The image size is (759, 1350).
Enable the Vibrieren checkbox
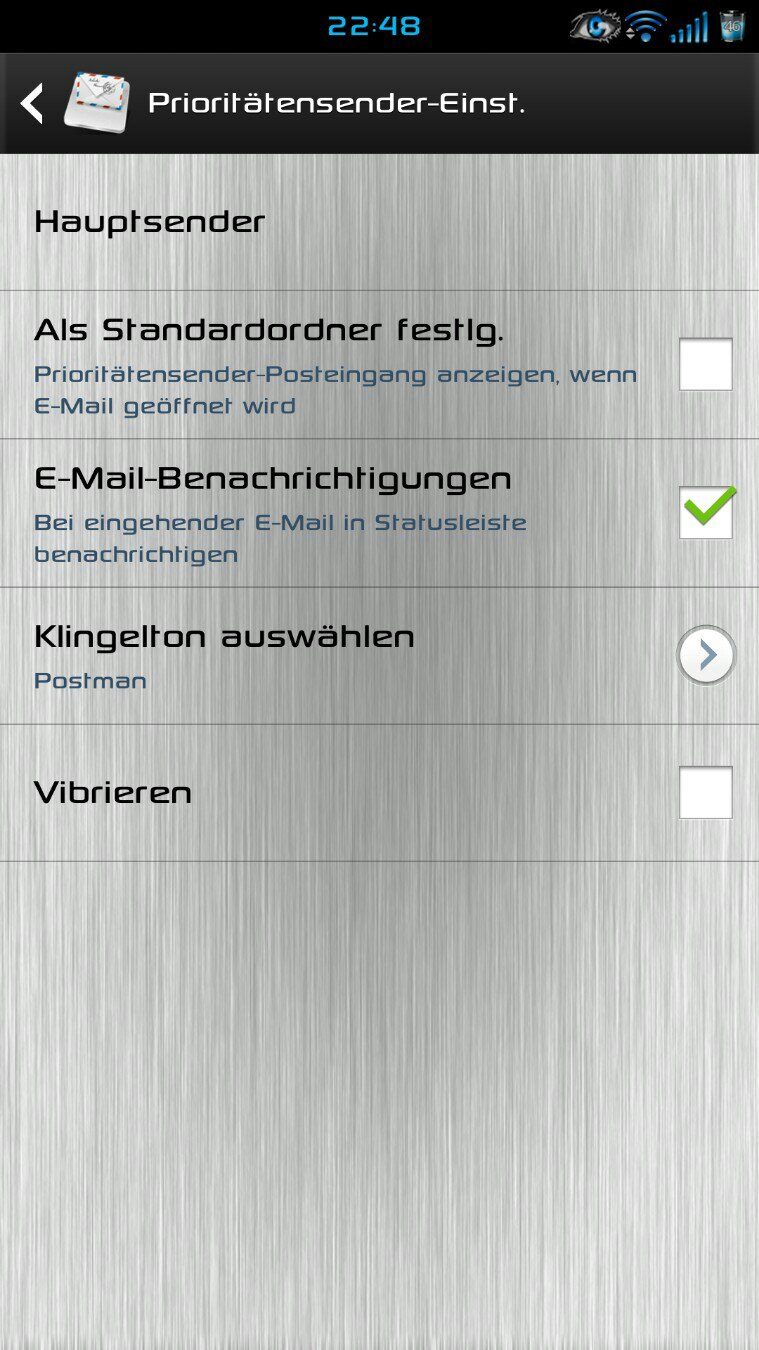pyautogui.click(x=706, y=793)
